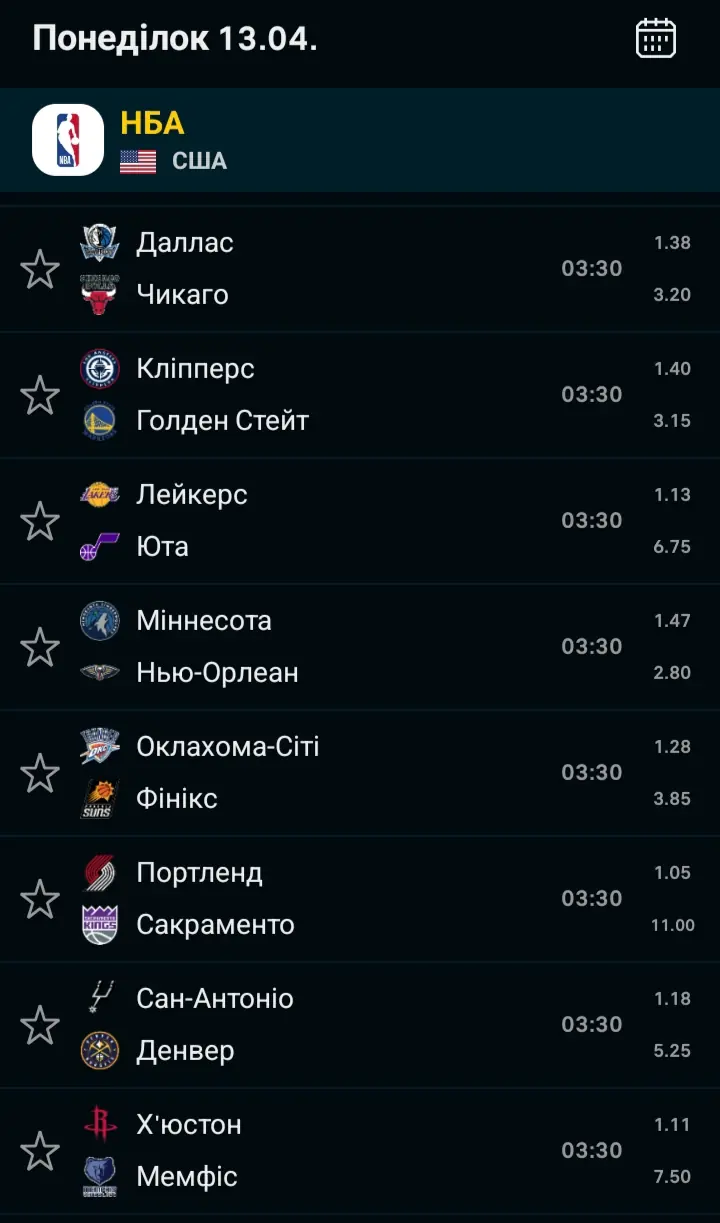
Task: Add Лейкерс vs Юта to favorites
Action: pos(40,521)
